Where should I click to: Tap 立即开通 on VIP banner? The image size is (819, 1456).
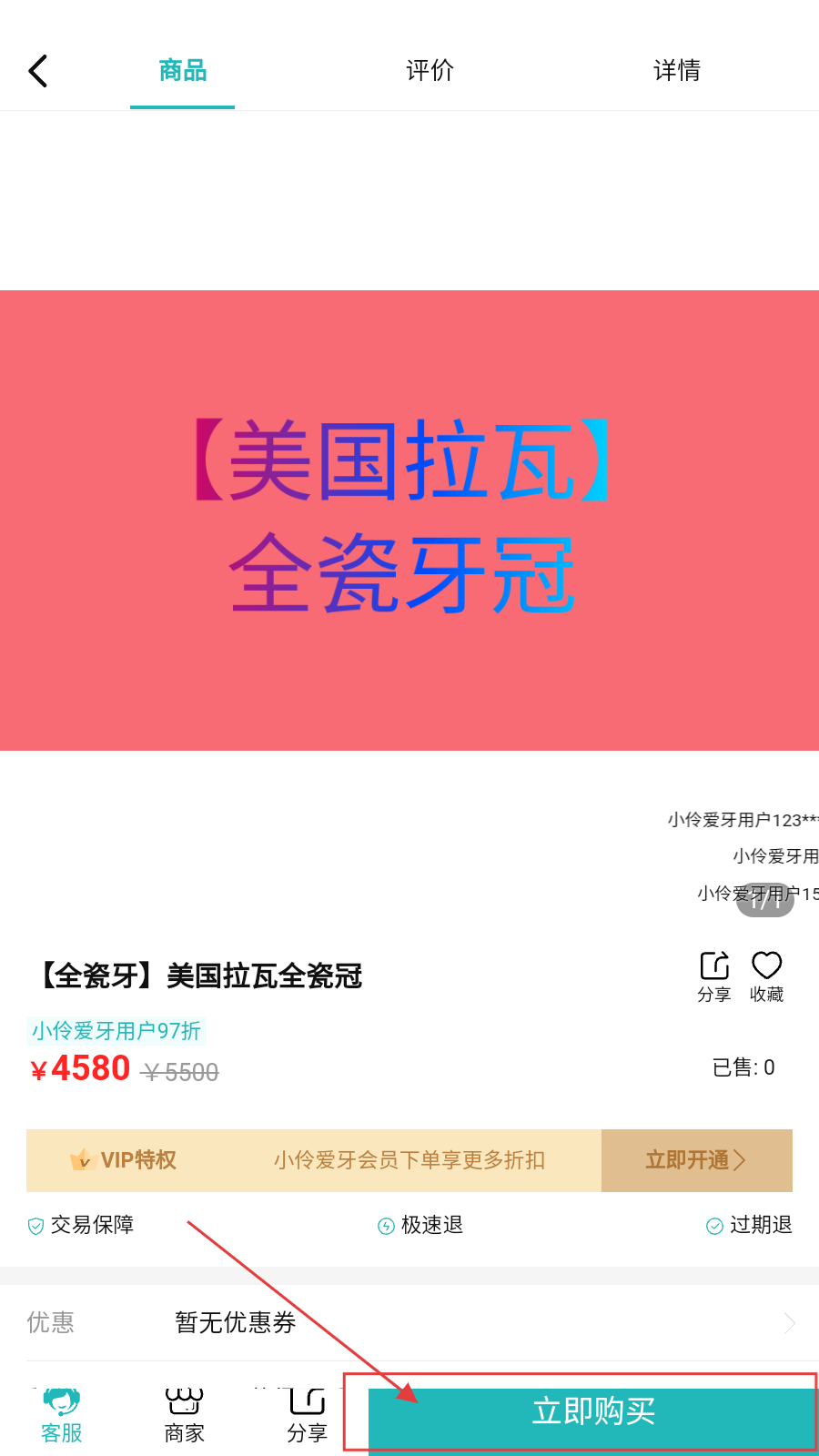click(x=696, y=1160)
